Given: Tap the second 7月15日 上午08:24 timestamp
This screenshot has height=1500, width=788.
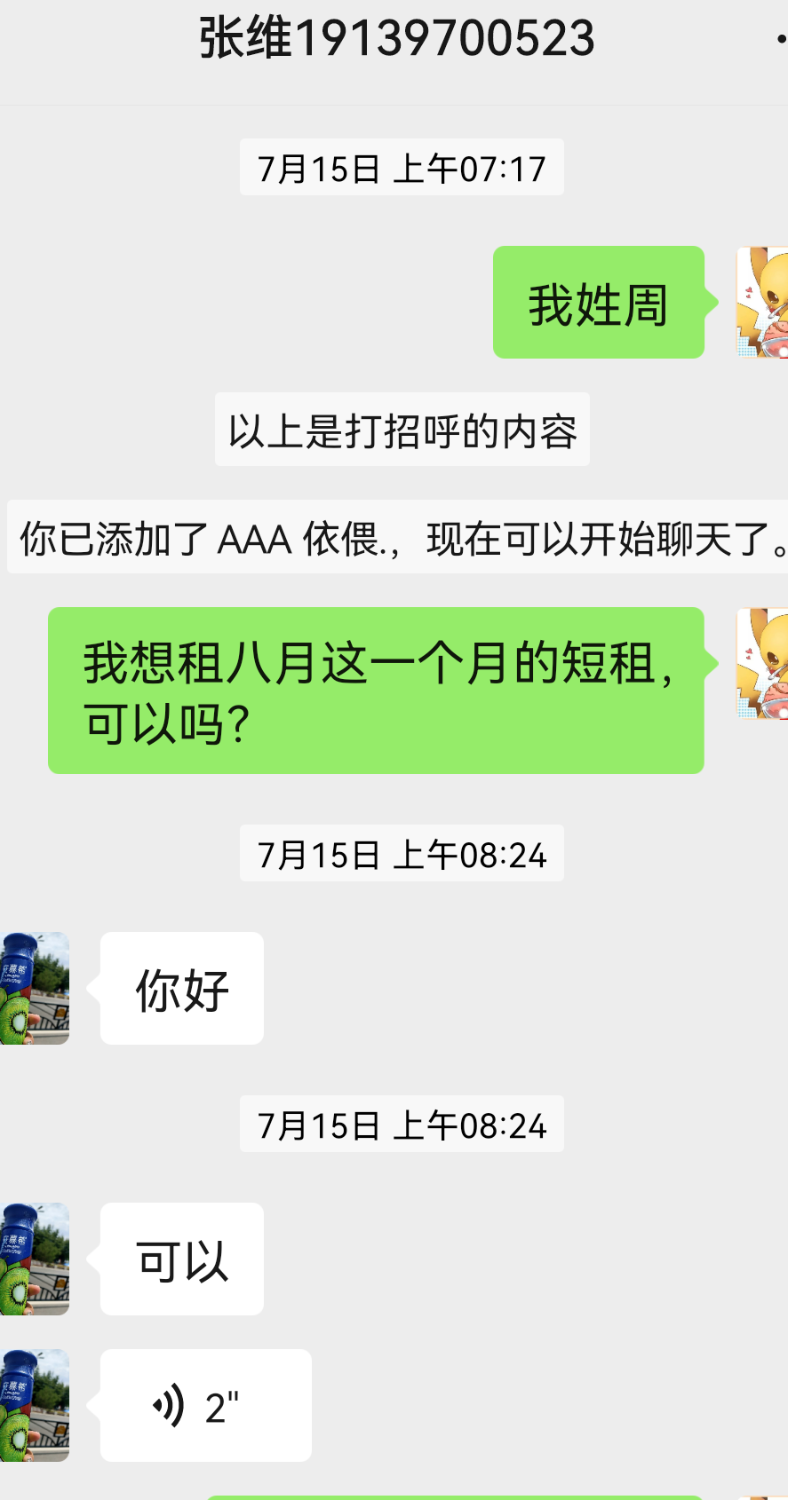Looking at the screenshot, I should point(401,1124).
